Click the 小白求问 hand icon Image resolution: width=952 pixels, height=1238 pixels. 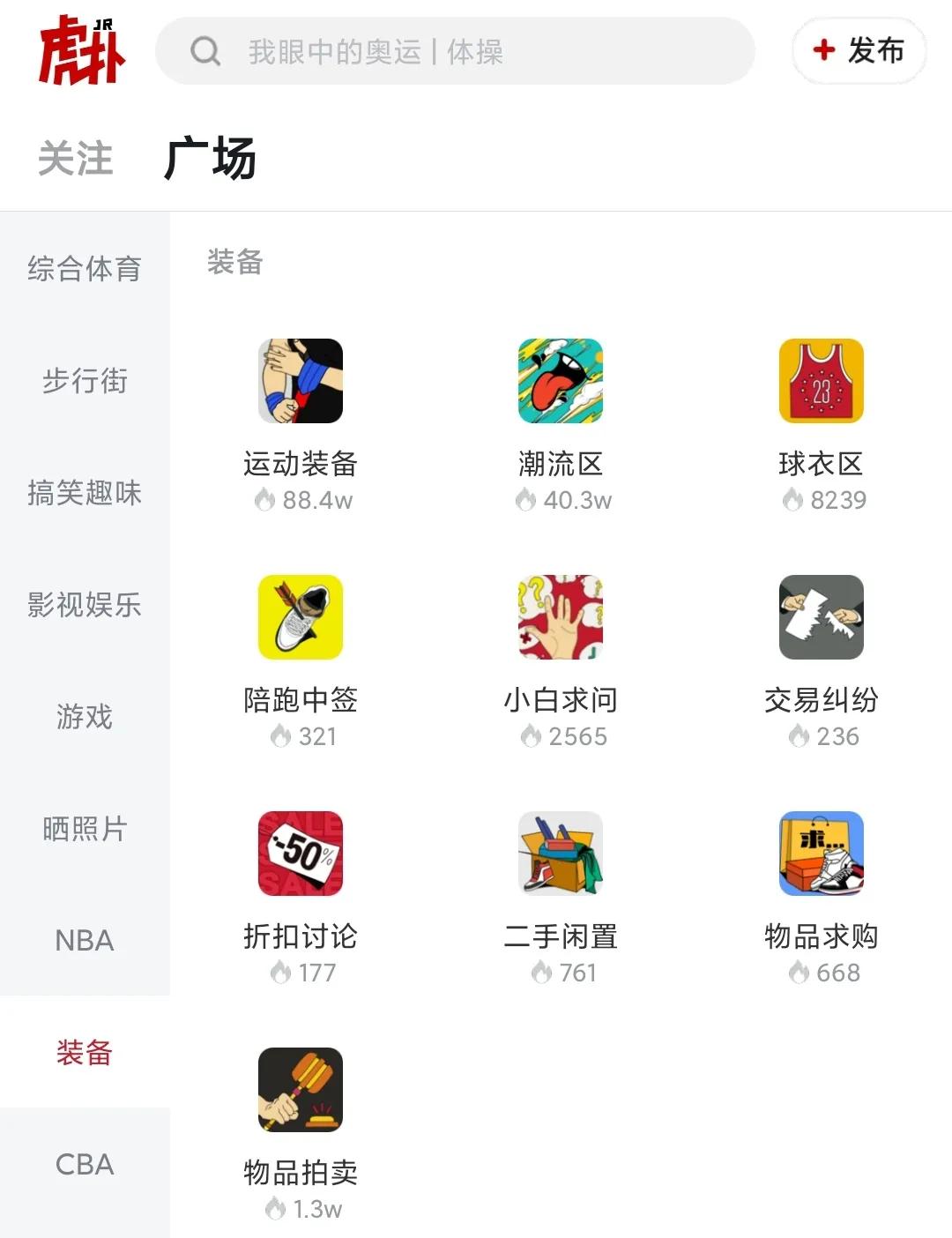(x=559, y=617)
